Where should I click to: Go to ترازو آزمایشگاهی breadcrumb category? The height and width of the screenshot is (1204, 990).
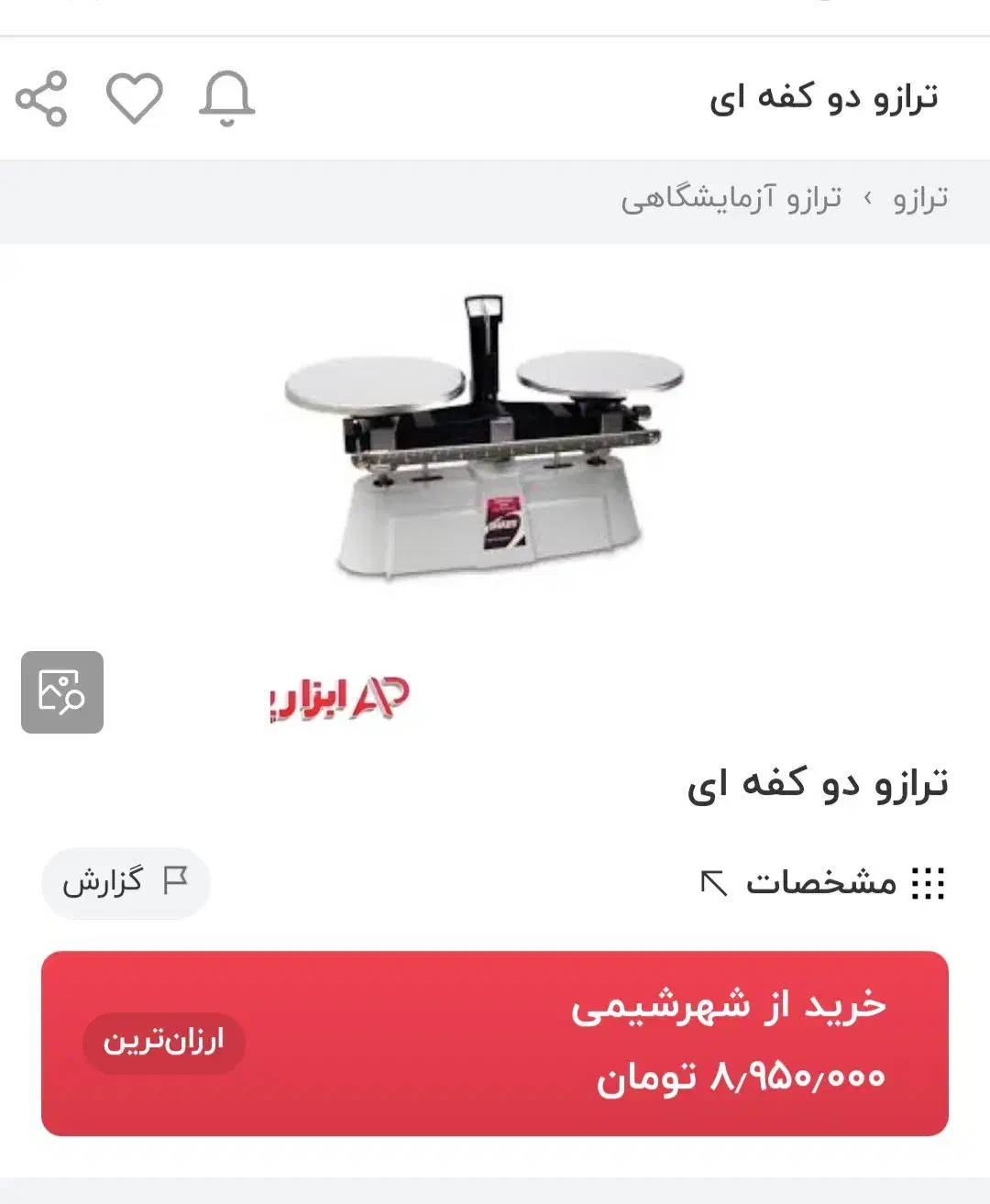[731, 198]
